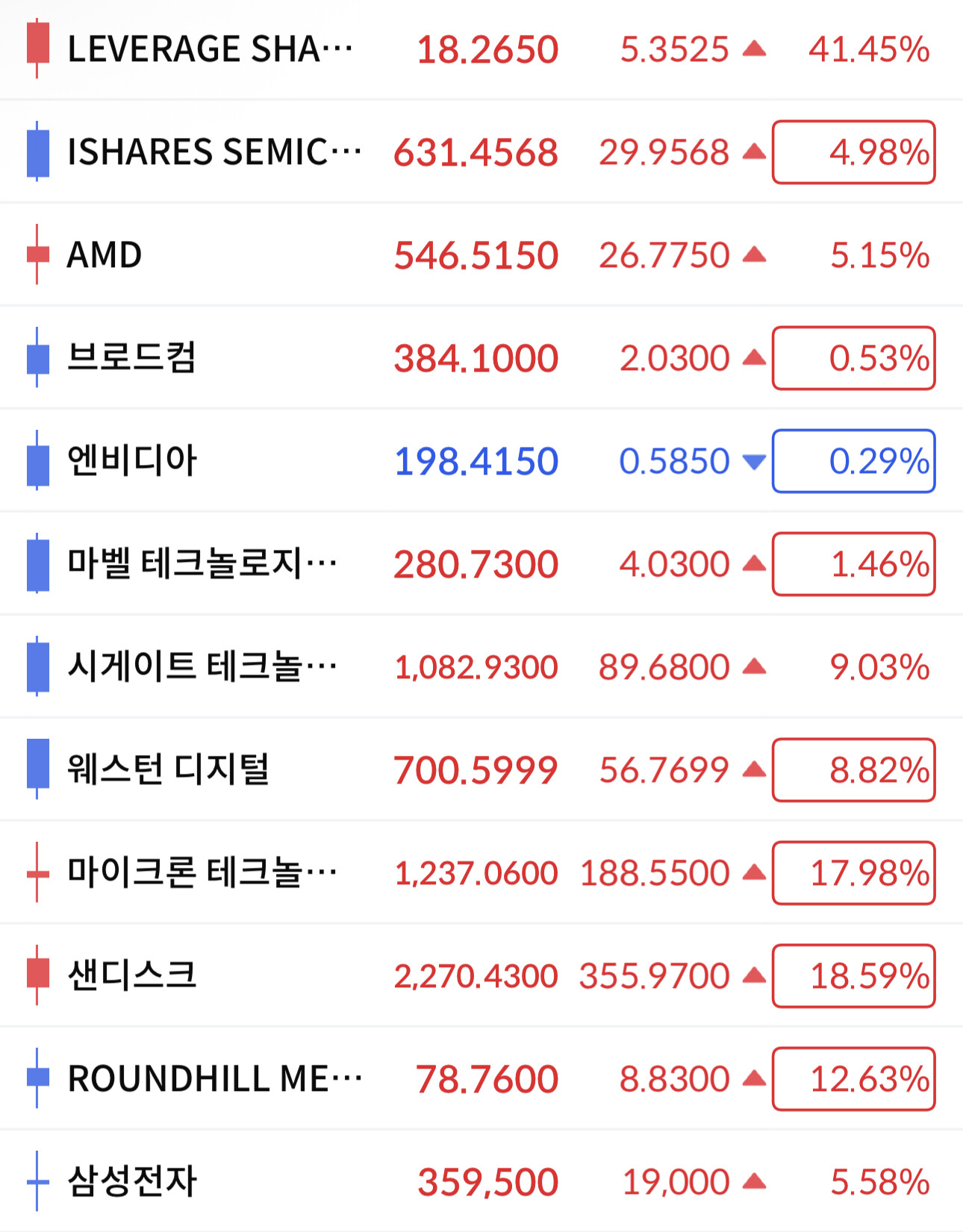
Task: Open 브로드컴 stock details
Action: click(x=481, y=357)
